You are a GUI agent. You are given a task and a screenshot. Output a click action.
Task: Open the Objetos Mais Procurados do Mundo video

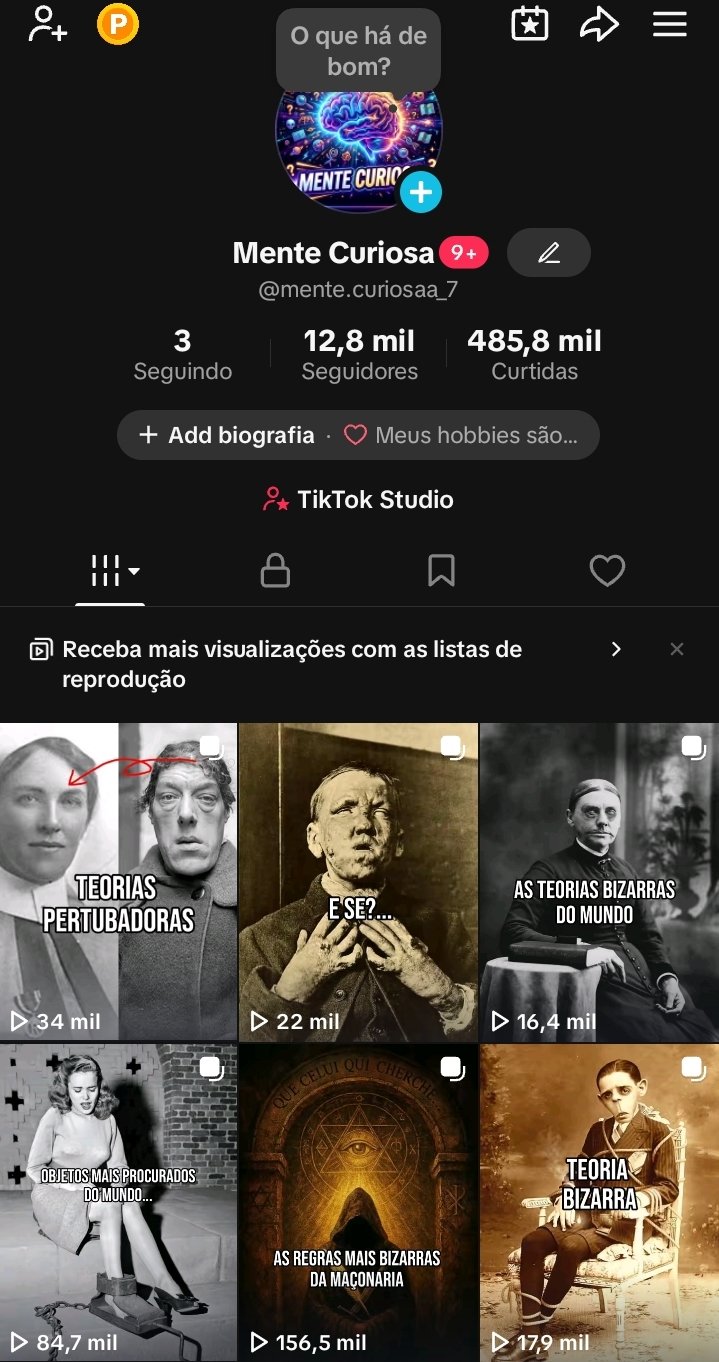[118, 1200]
